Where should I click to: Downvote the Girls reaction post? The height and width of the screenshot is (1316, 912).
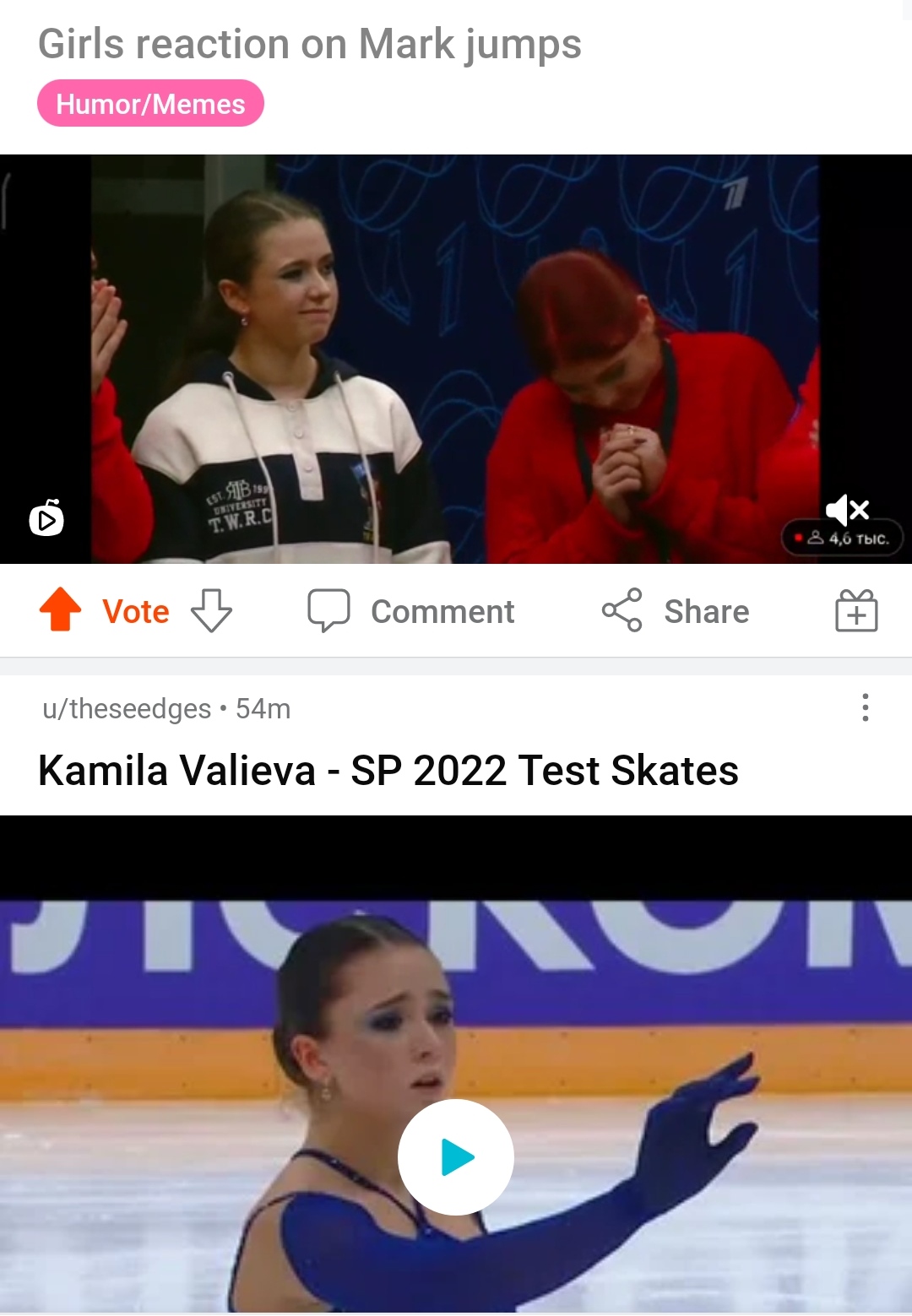[x=211, y=610]
